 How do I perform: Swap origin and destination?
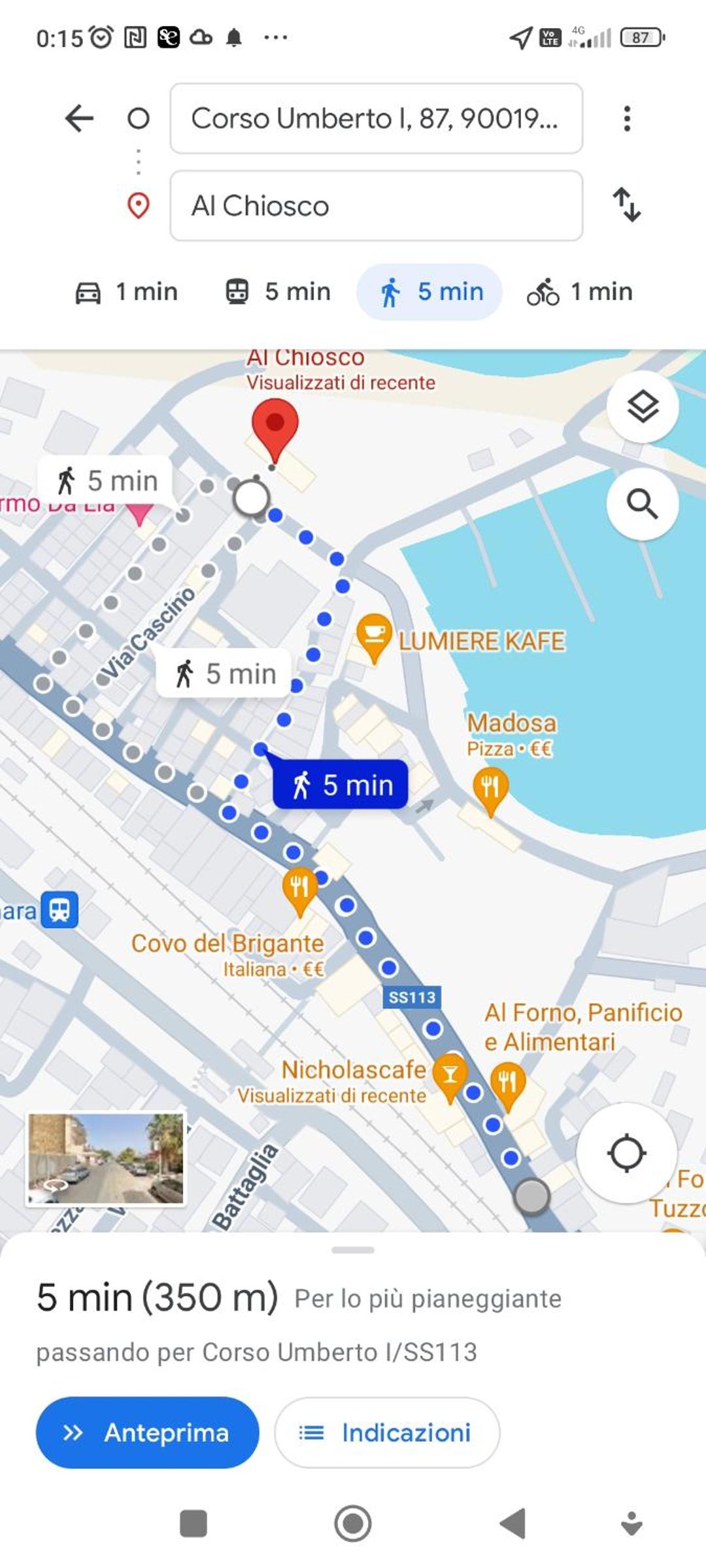(627, 204)
